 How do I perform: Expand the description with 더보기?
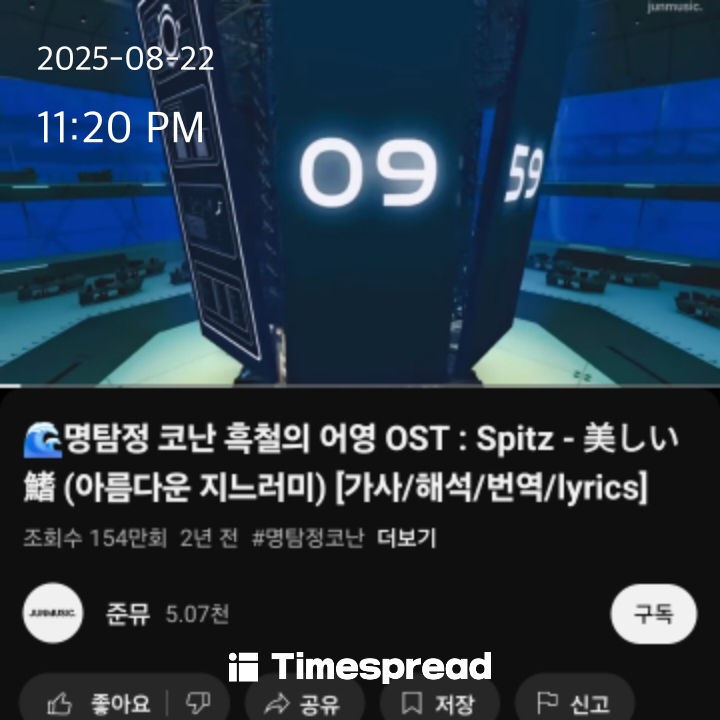pos(407,538)
